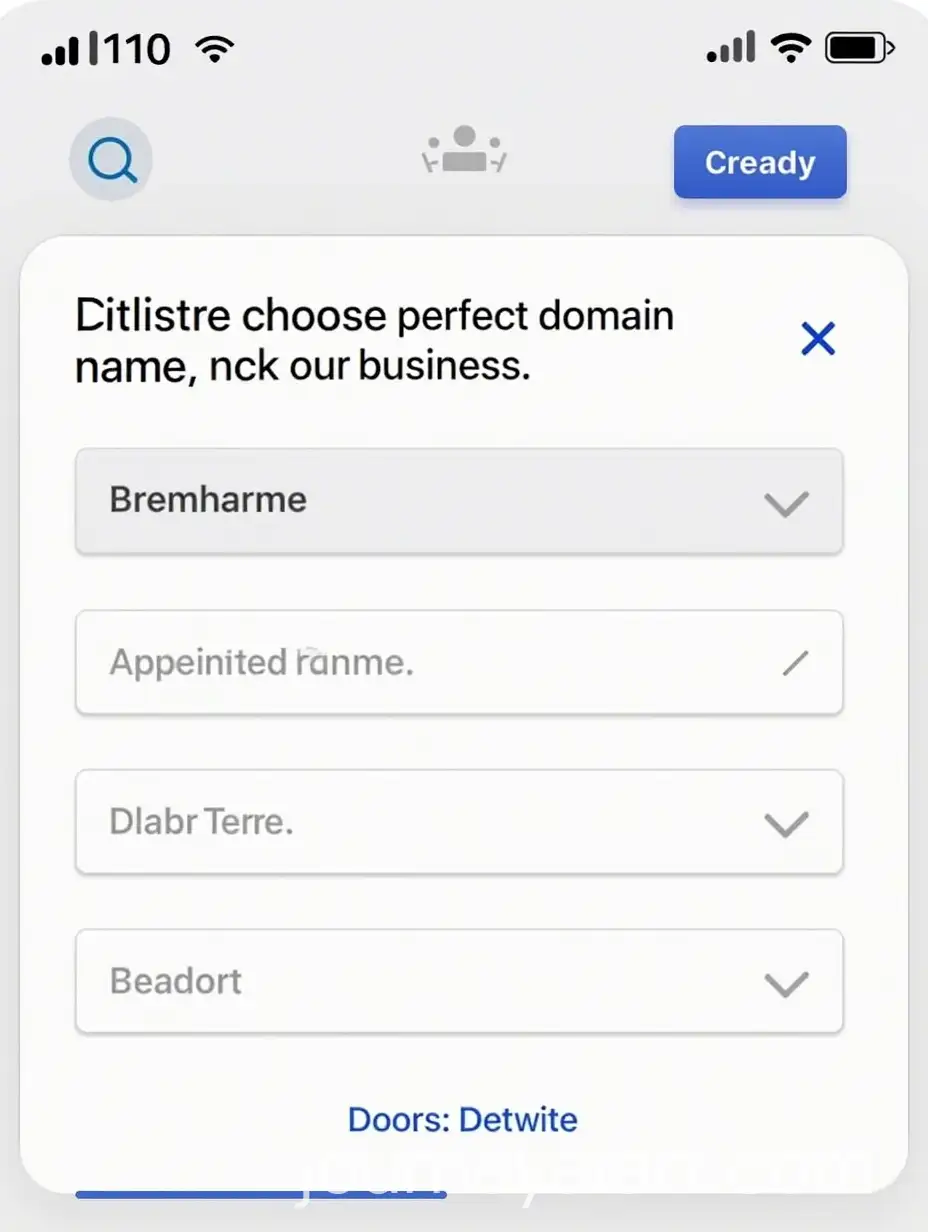Open the Dlabr Terre dropdown
The image size is (928, 1232).
click(x=460, y=822)
